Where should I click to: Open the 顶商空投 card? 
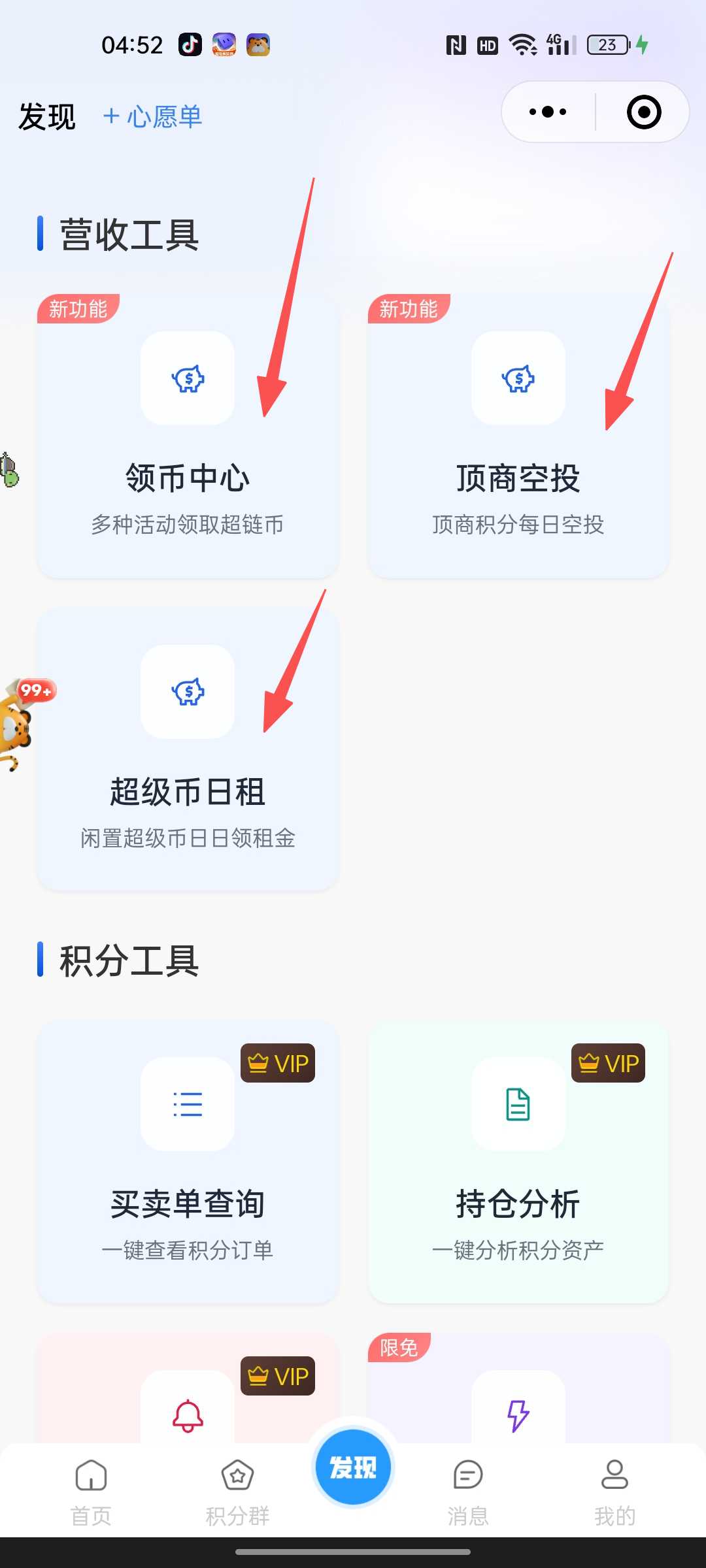518,436
